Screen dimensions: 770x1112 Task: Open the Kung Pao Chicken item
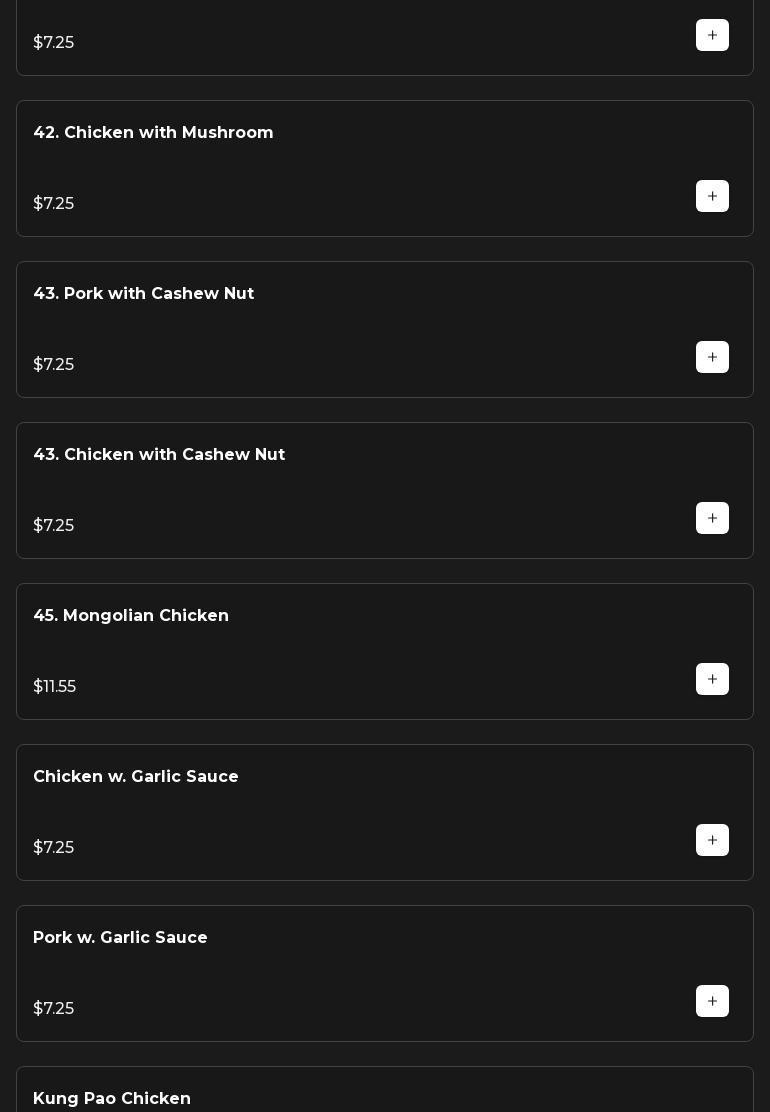[x=112, y=1098]
